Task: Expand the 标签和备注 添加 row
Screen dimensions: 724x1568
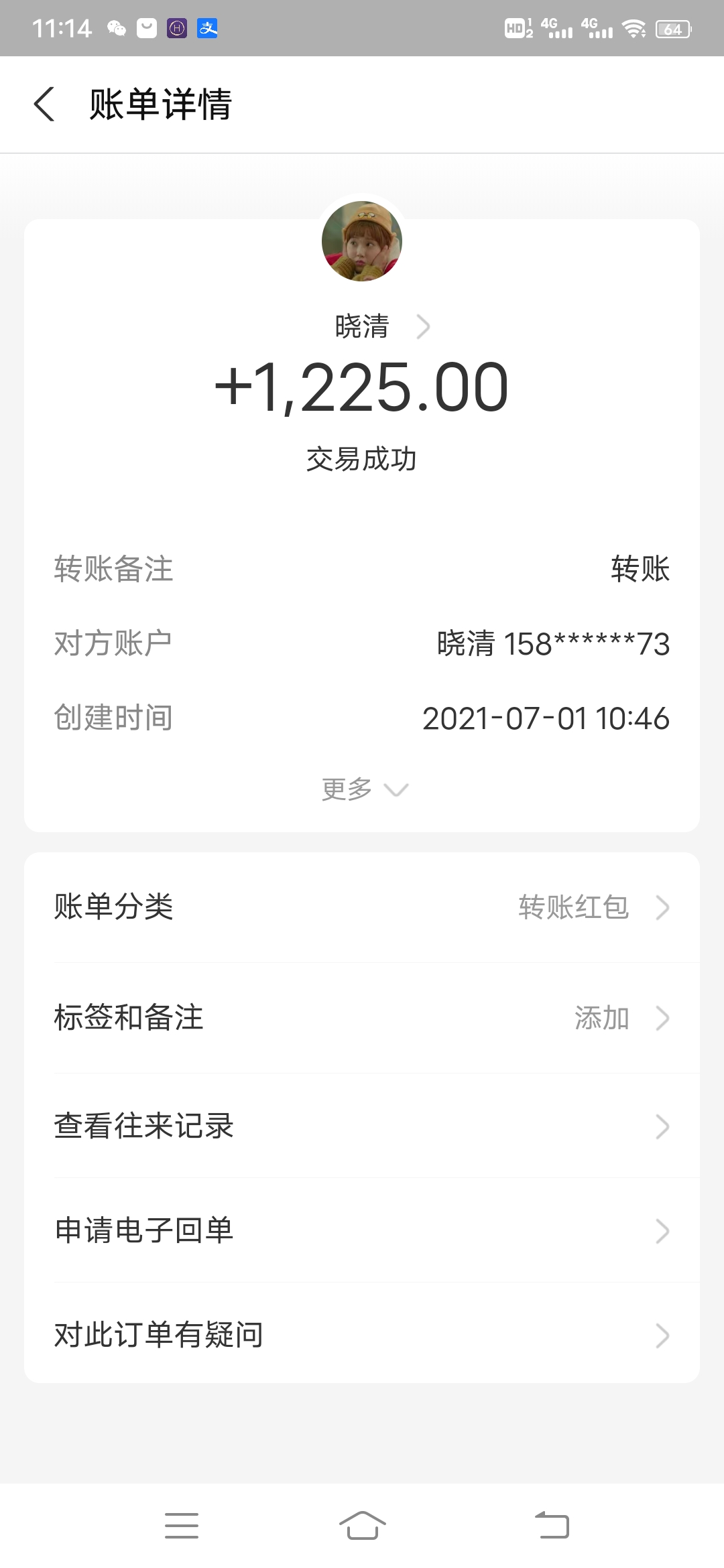Action: 362,1019
